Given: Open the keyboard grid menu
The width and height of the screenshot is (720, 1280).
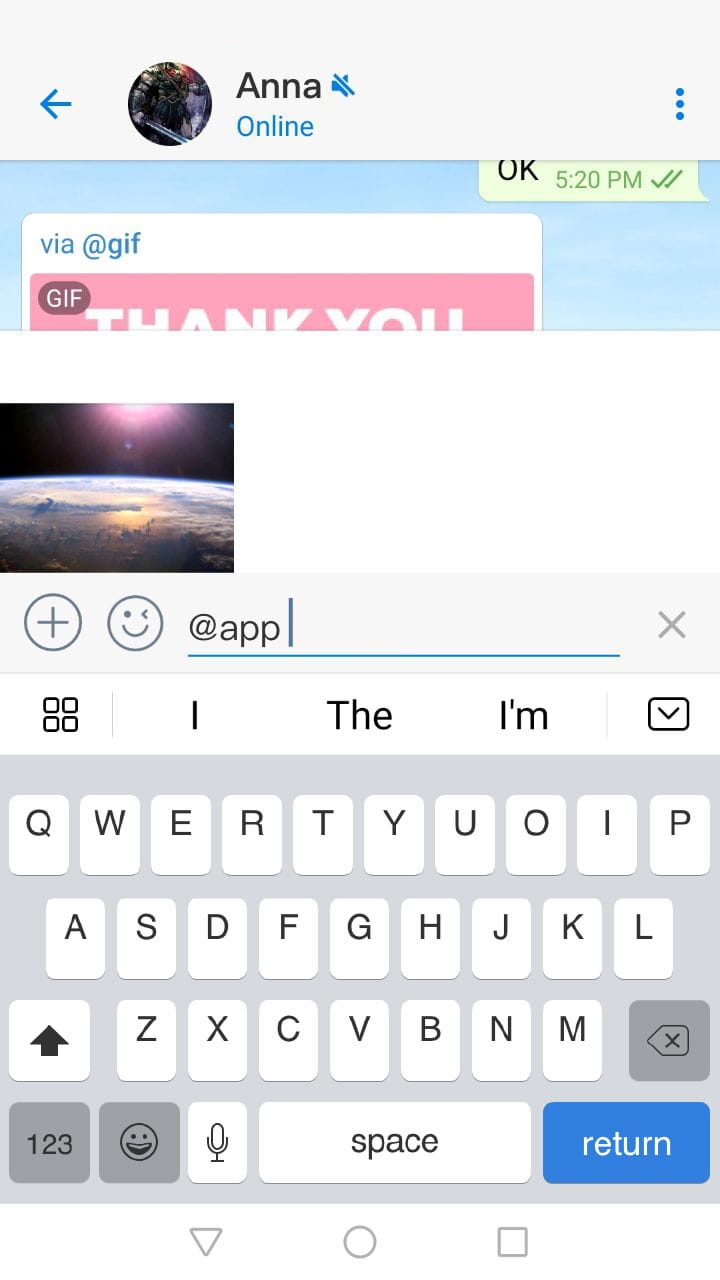Looking at the screenshot, I should pyautogui.click(x=60, y=715).
